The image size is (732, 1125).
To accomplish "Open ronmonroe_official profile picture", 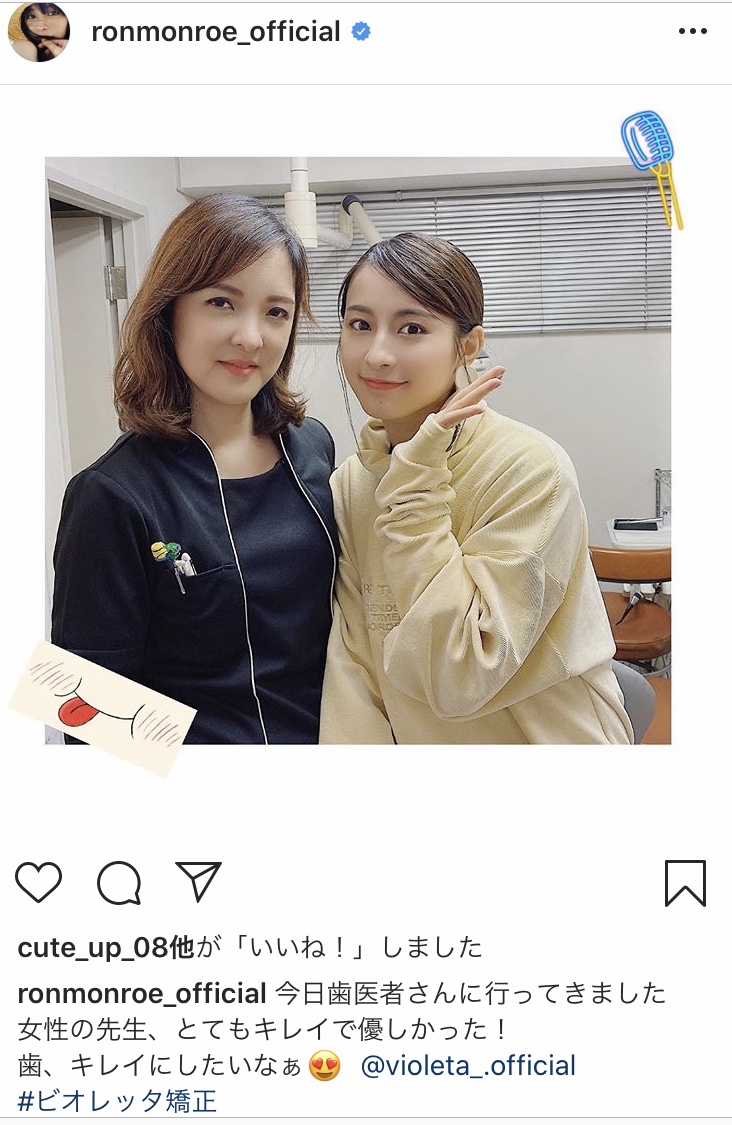I will coord(39,32).
